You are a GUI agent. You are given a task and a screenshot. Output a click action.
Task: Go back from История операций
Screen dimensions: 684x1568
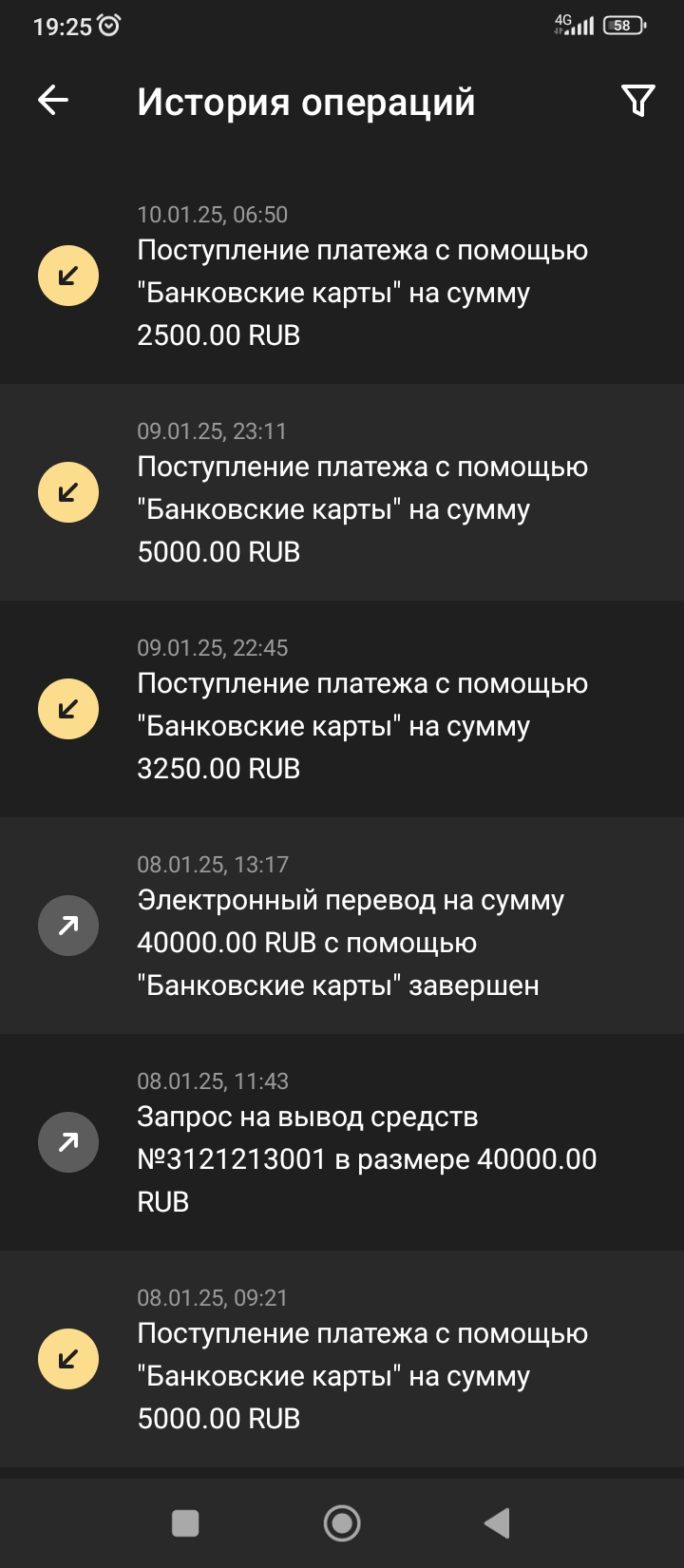click(x=53, y=100)
